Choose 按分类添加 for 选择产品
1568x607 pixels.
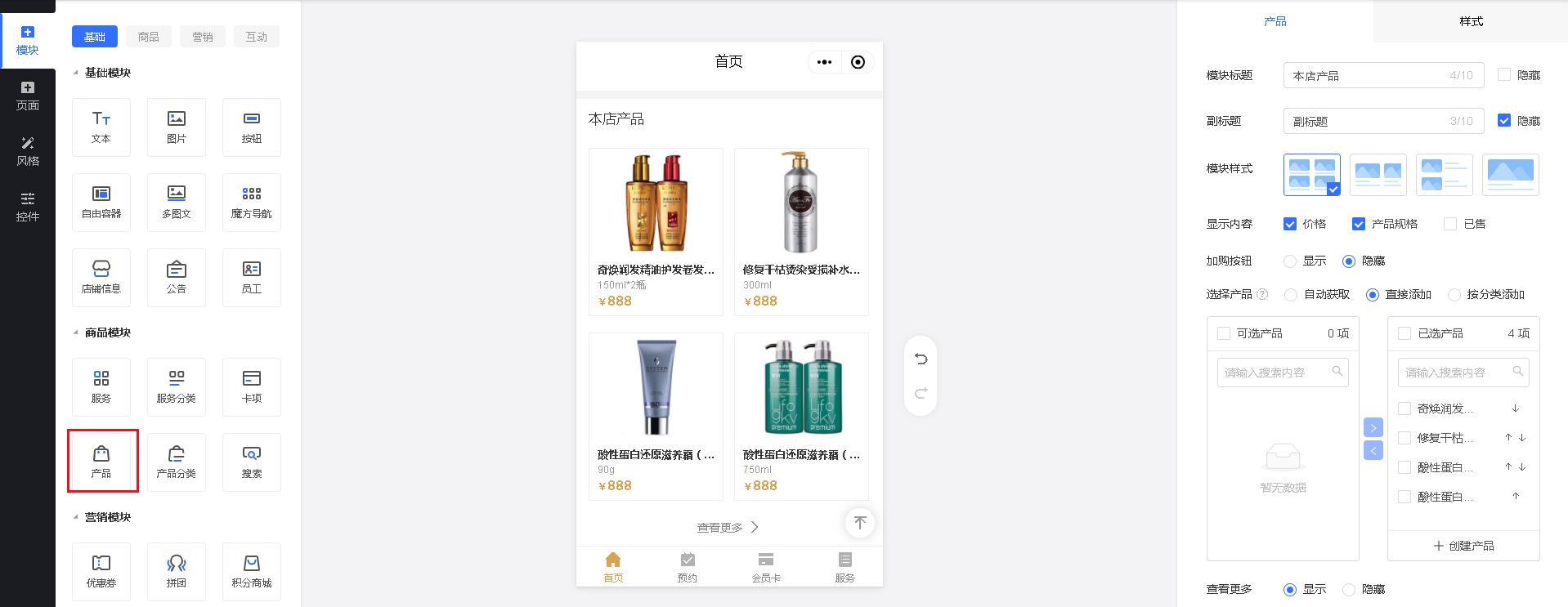point(1454,295)
